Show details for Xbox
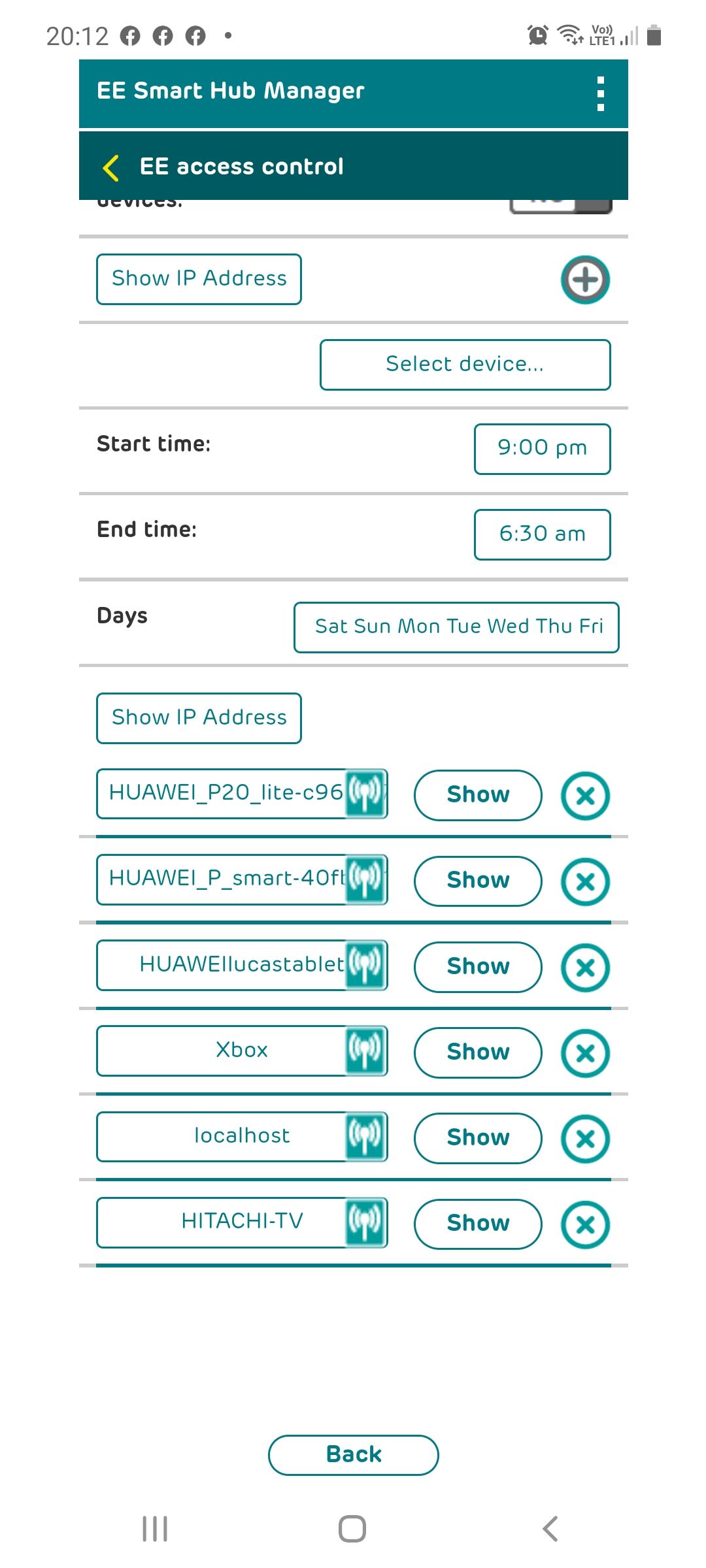706x1568 pixels. (478, 1053)
